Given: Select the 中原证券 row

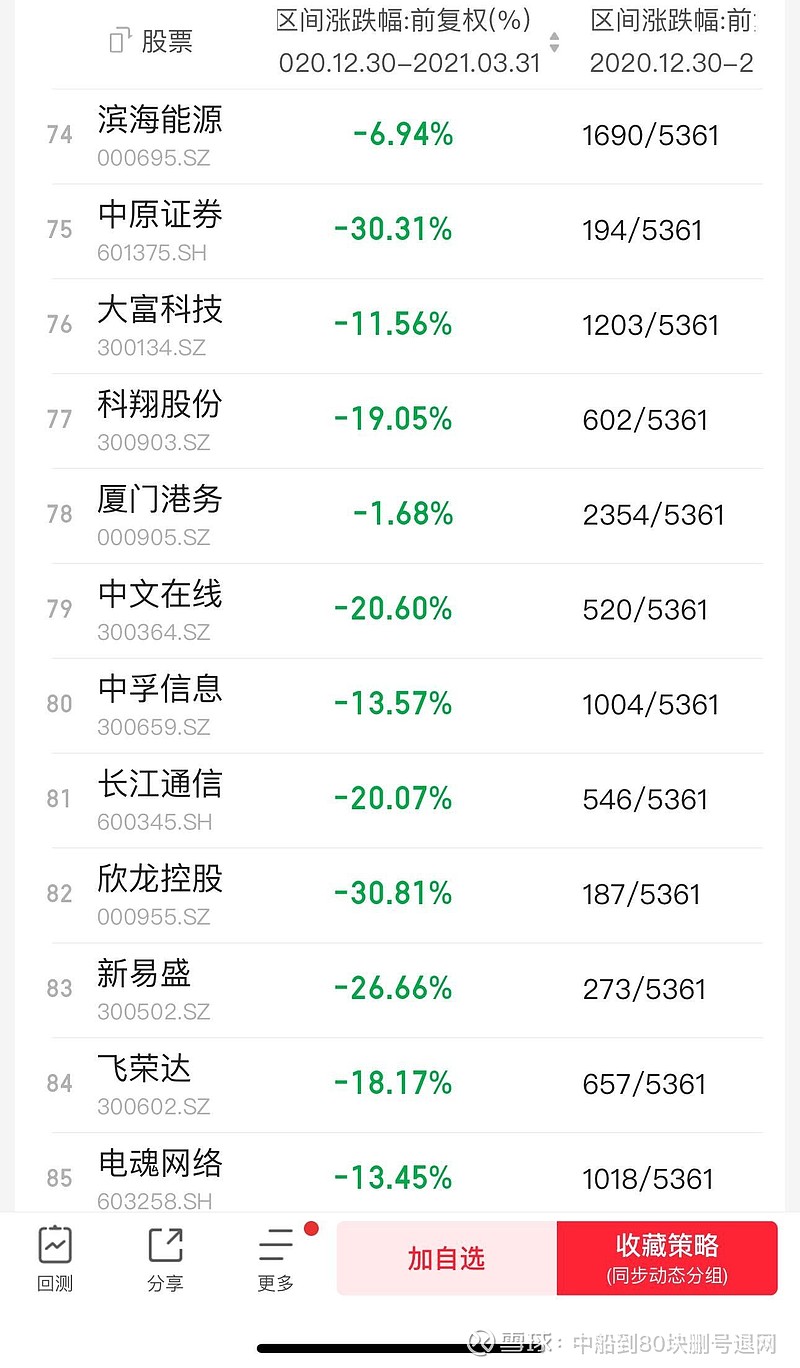Looking at the screenshot, I should pos(160,214).
